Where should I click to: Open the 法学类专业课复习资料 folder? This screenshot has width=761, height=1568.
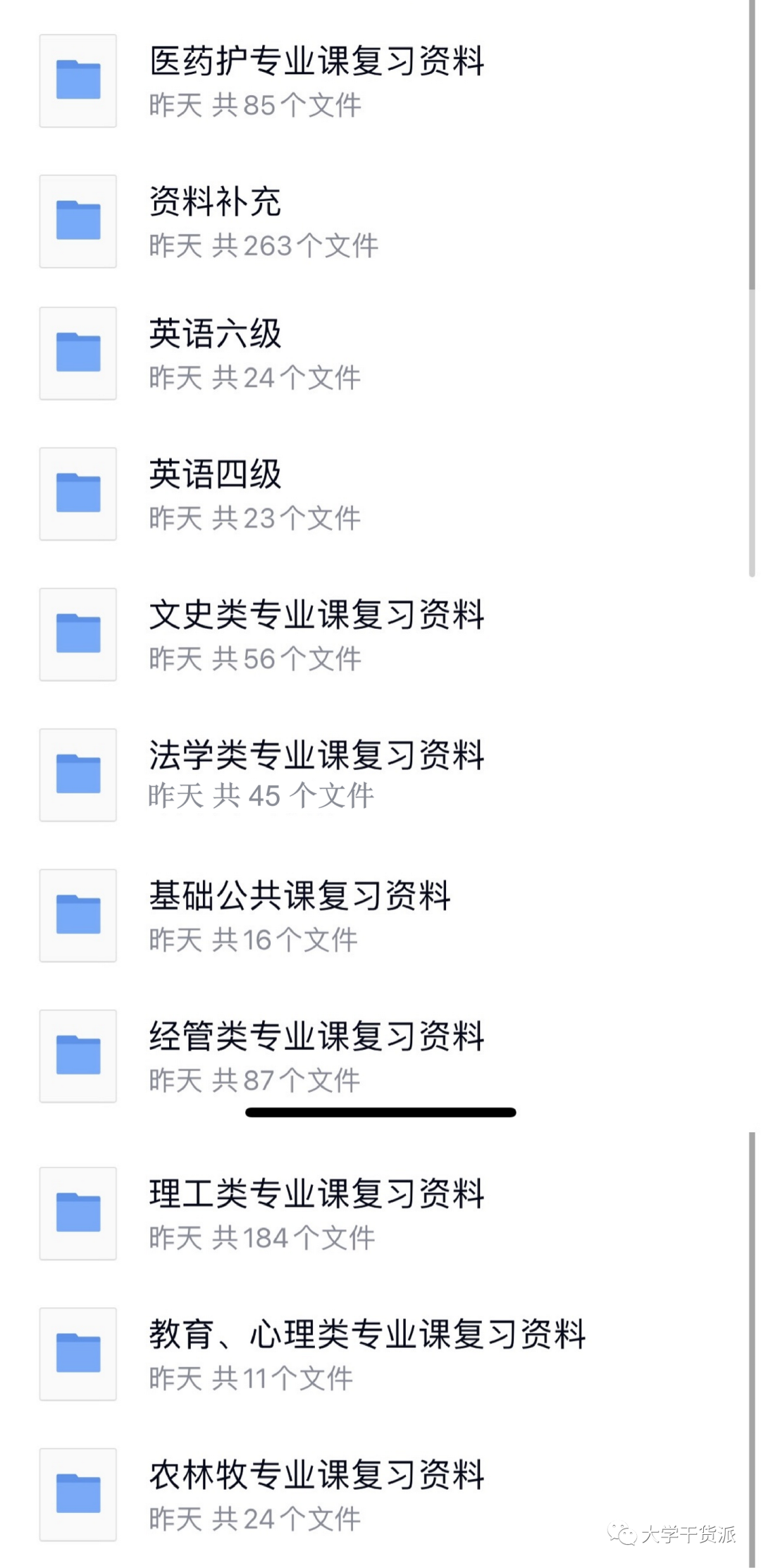point(380,775)
